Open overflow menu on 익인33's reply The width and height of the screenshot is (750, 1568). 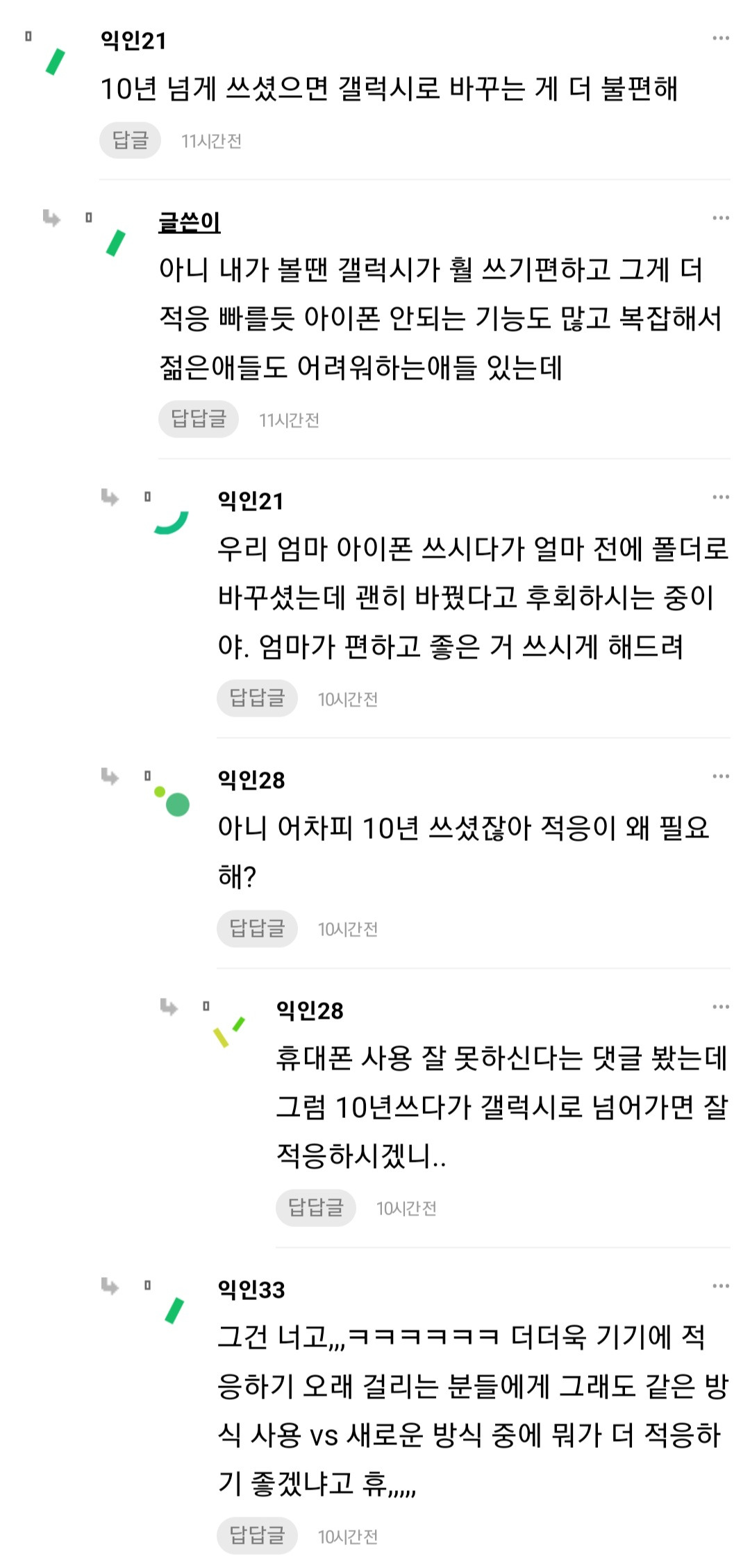click(720, 1286)
